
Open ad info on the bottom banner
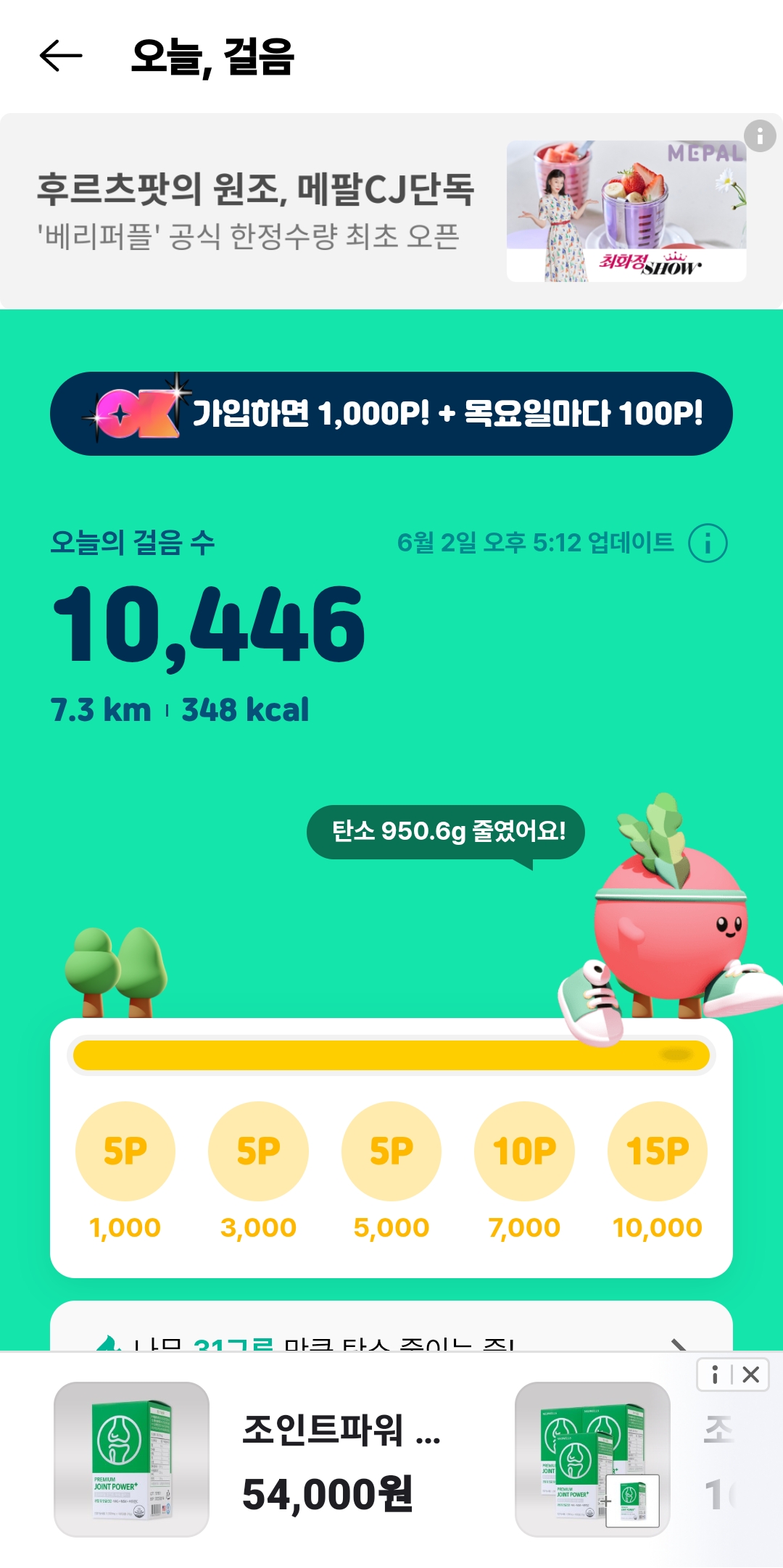point(715,1375)
